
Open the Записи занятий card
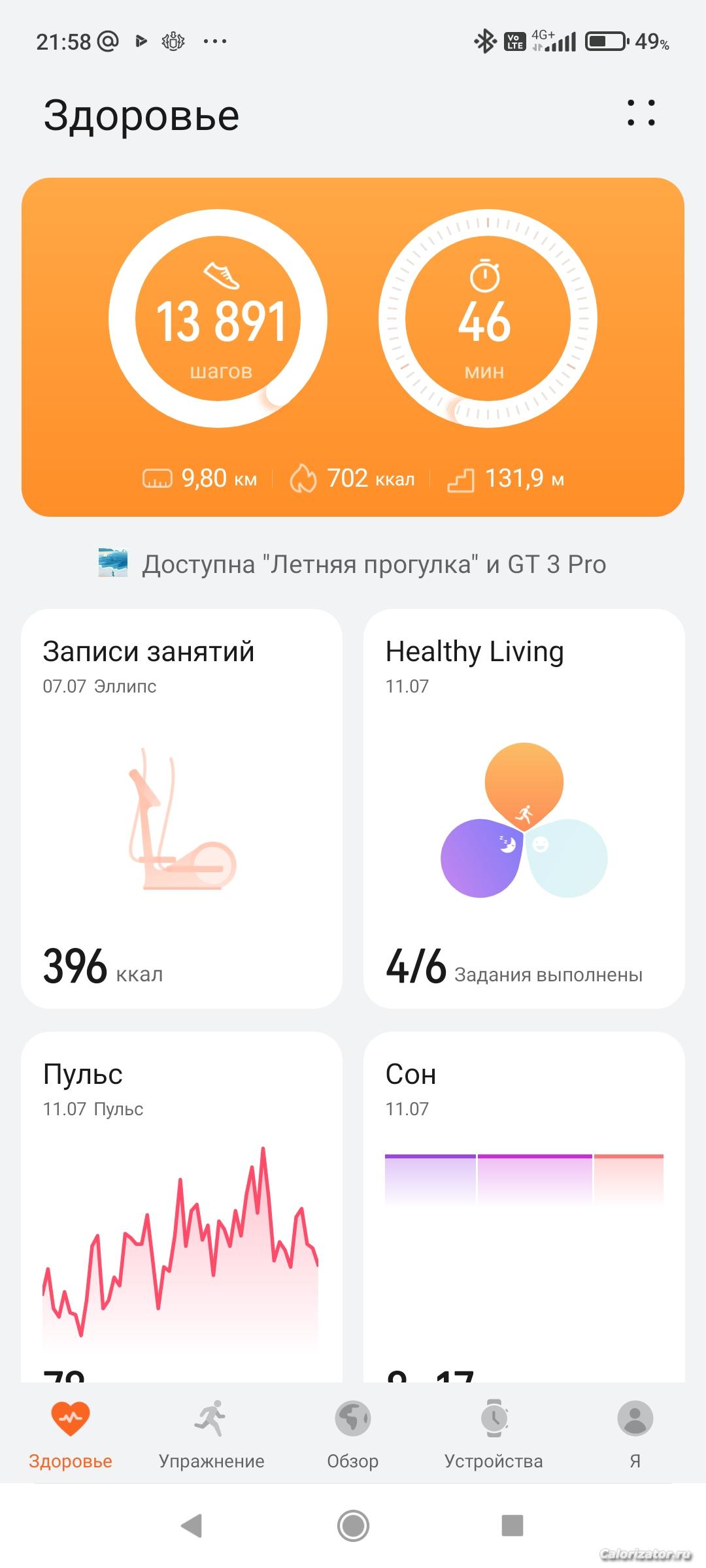click(x=182, y=808)
